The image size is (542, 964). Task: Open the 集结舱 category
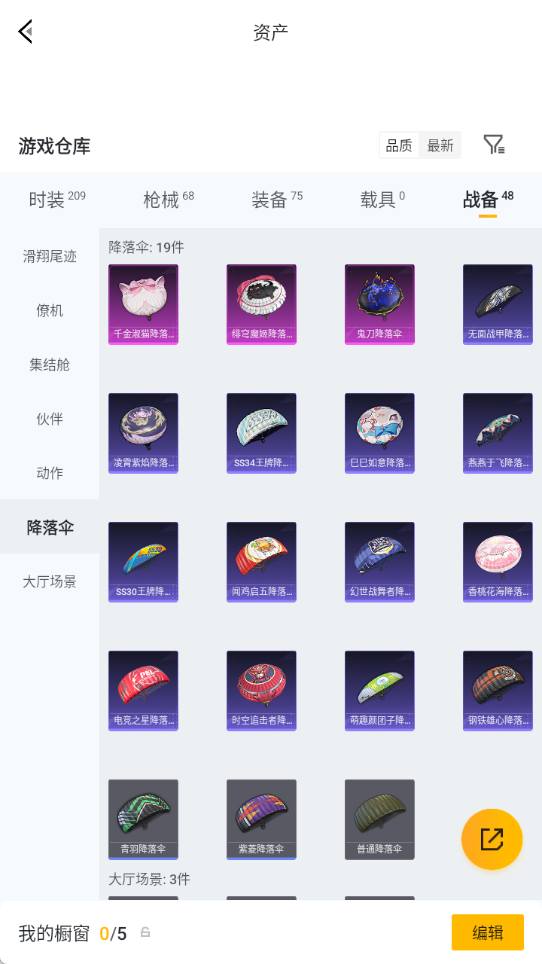pos(50,365)
